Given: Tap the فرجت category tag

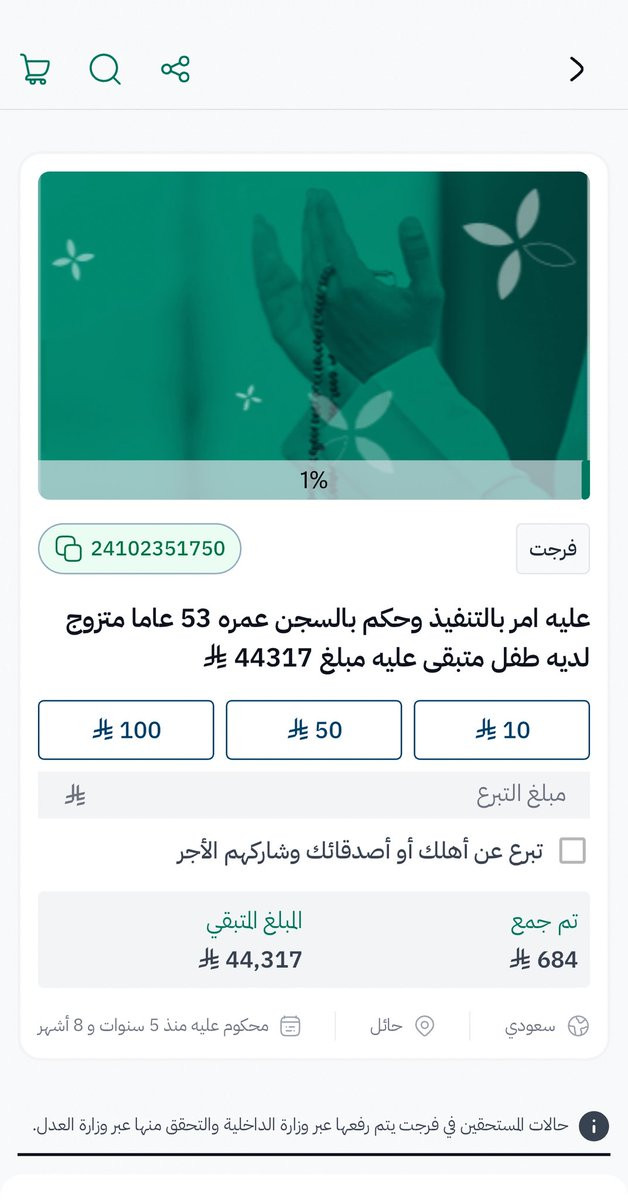Looking at the screenshot, I should click(552, 549).
